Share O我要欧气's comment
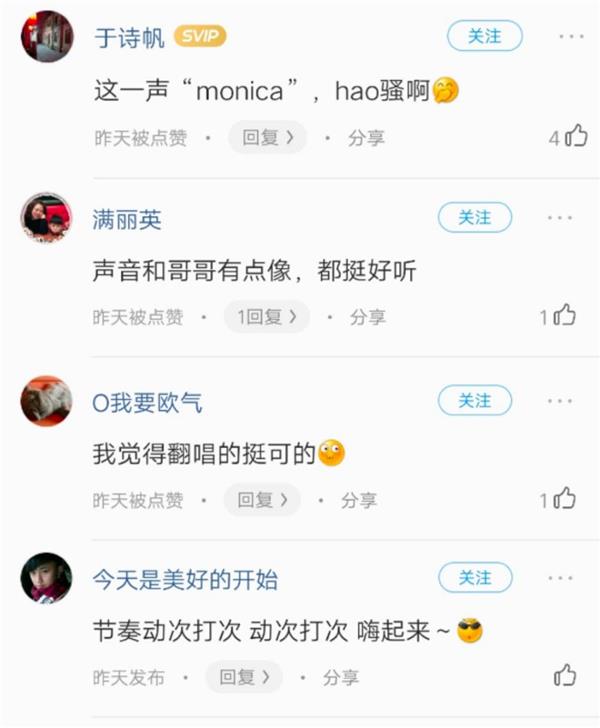Viewport: 600px width, 728px height. 359,499
